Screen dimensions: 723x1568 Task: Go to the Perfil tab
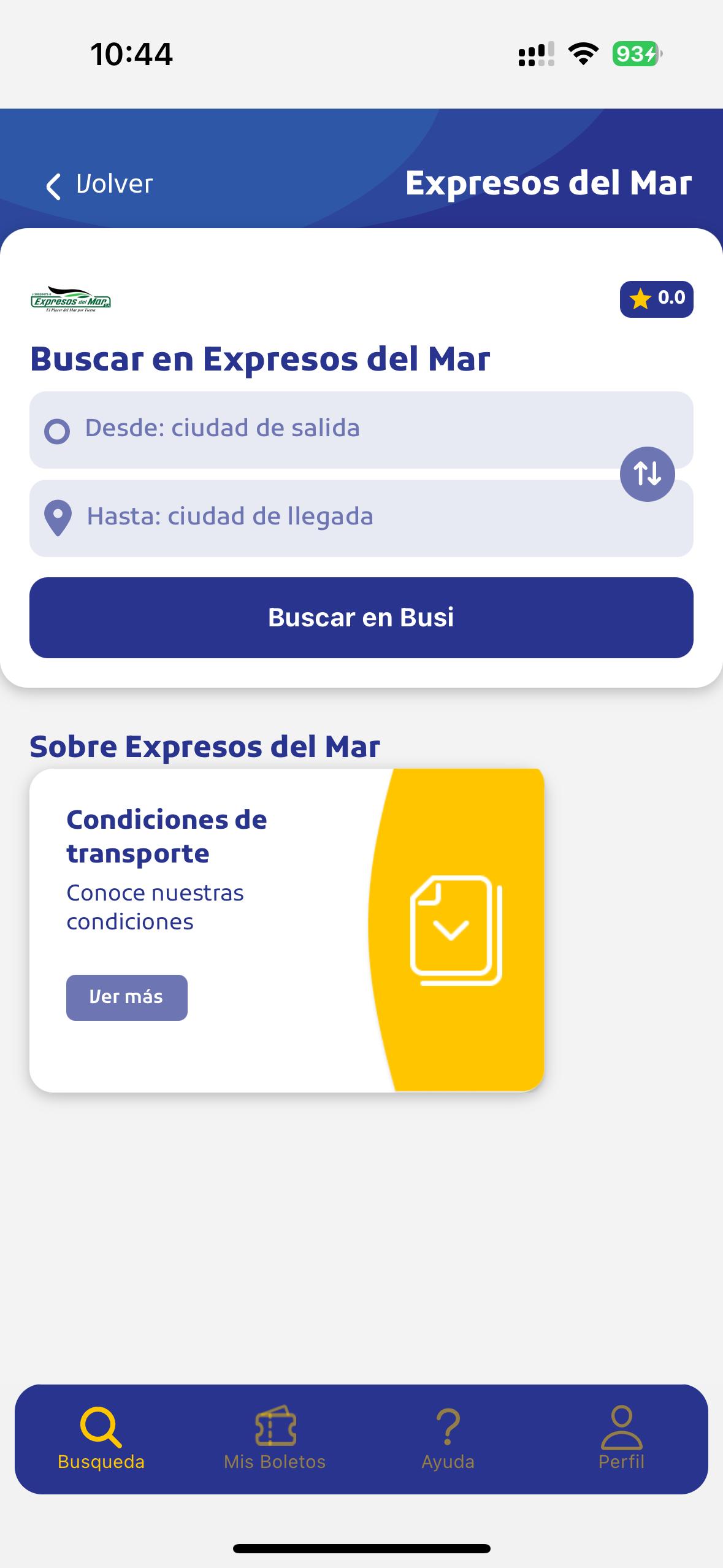point(621,1439)
